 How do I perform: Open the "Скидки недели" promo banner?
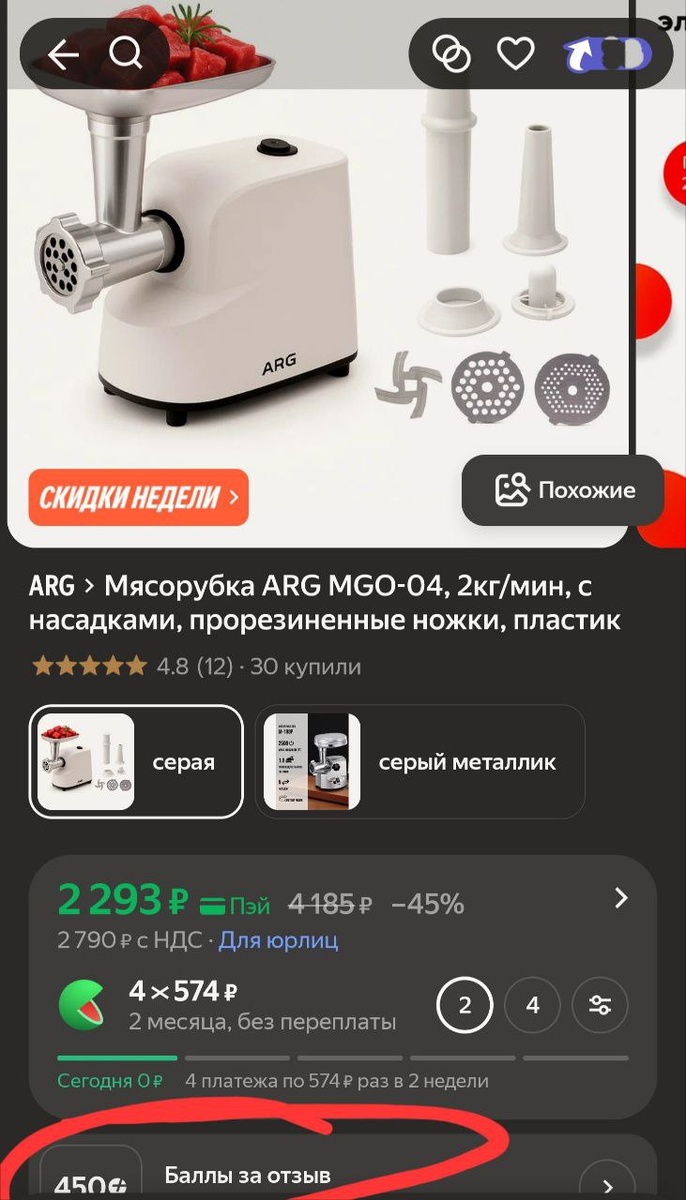pyautogui.click(x=138, y=497)
